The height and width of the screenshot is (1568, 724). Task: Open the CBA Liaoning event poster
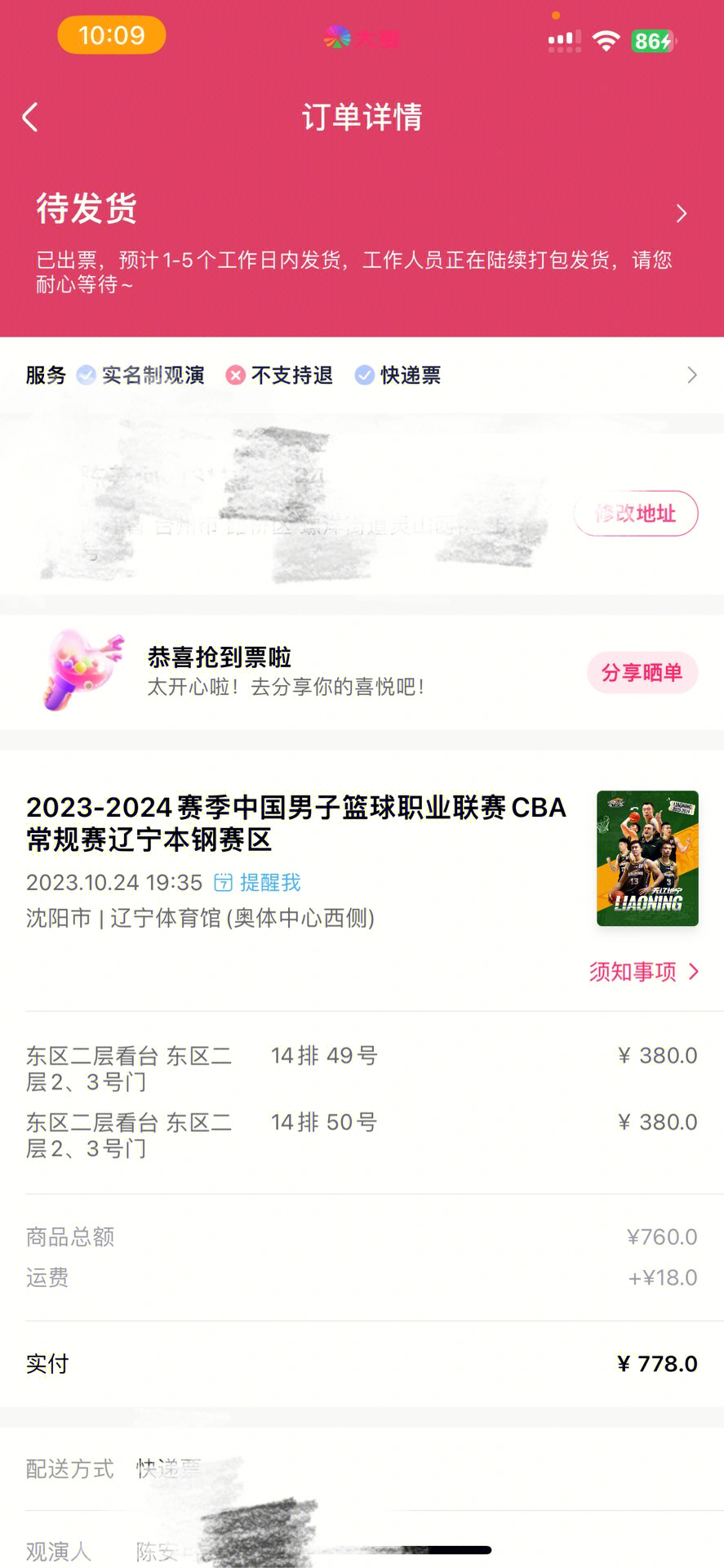tap(647, 857)
